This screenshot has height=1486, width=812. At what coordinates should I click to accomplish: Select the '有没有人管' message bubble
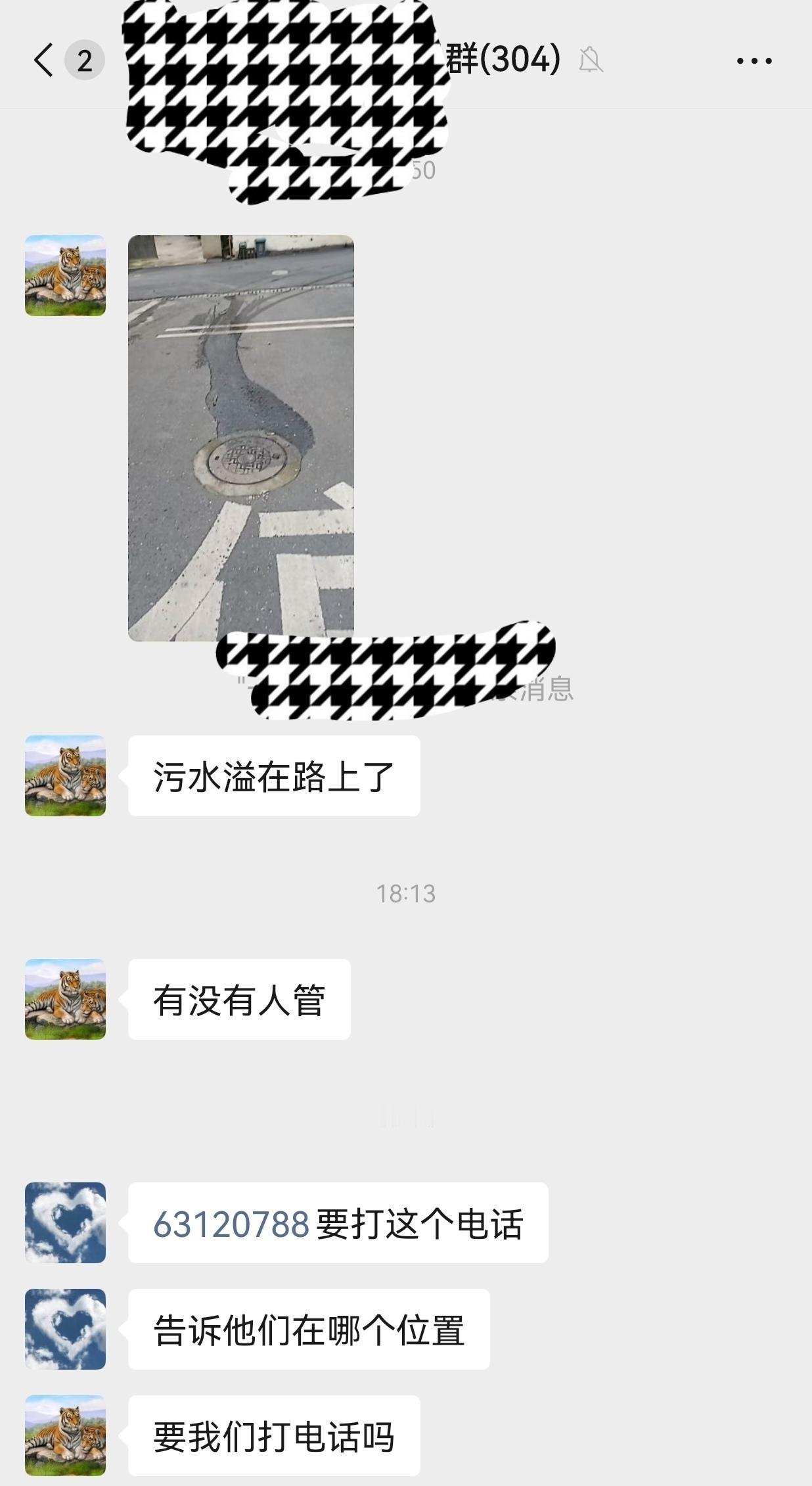pos(240,1000)
